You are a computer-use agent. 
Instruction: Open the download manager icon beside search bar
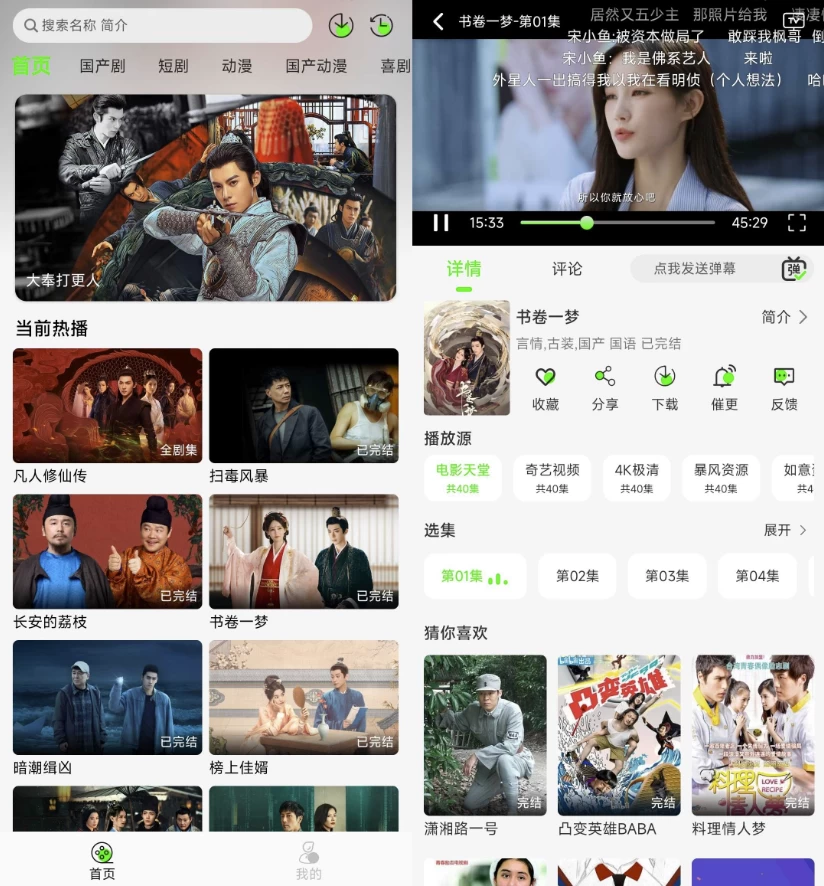pyautogui.click(x=341, y=24)
